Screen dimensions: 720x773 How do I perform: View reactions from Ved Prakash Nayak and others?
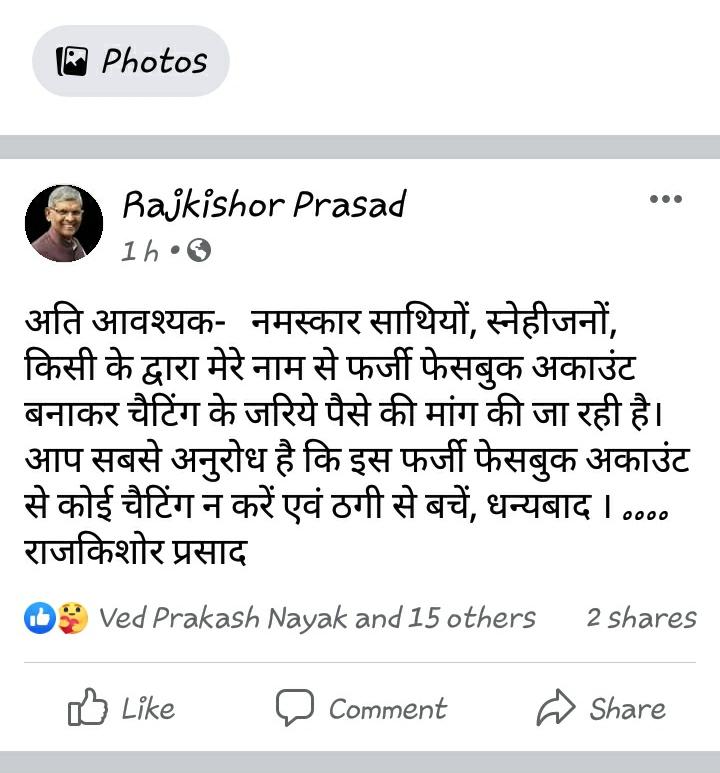[x=316, y=618]
